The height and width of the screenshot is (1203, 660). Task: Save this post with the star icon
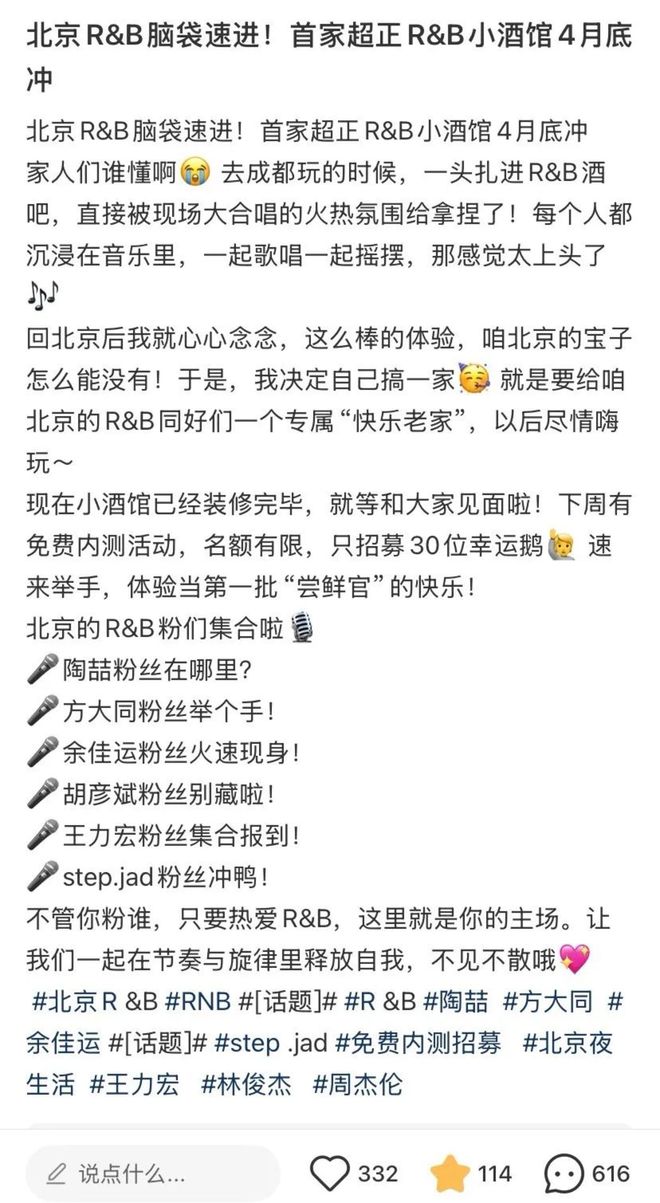pyautogui.click(x=450, y=1173)
